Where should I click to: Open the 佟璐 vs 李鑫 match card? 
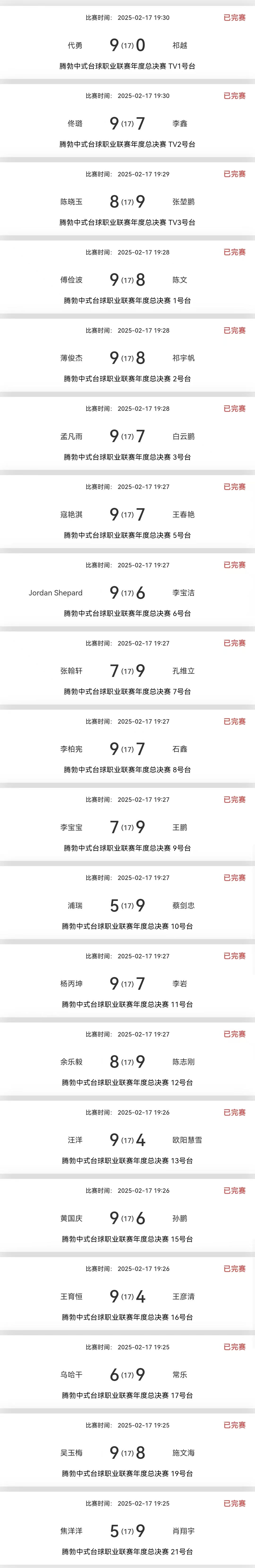pos(127,123)
